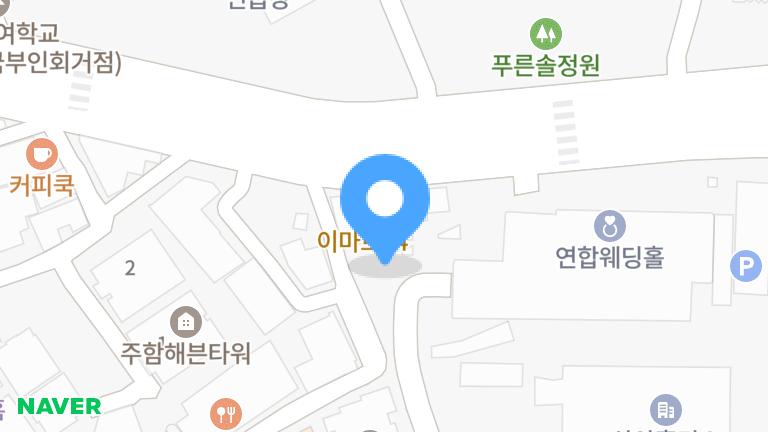Open the 연합웨딩홀 wedding hall marker
This screenshot has width=768, height=432.
(x=609, y=226)
